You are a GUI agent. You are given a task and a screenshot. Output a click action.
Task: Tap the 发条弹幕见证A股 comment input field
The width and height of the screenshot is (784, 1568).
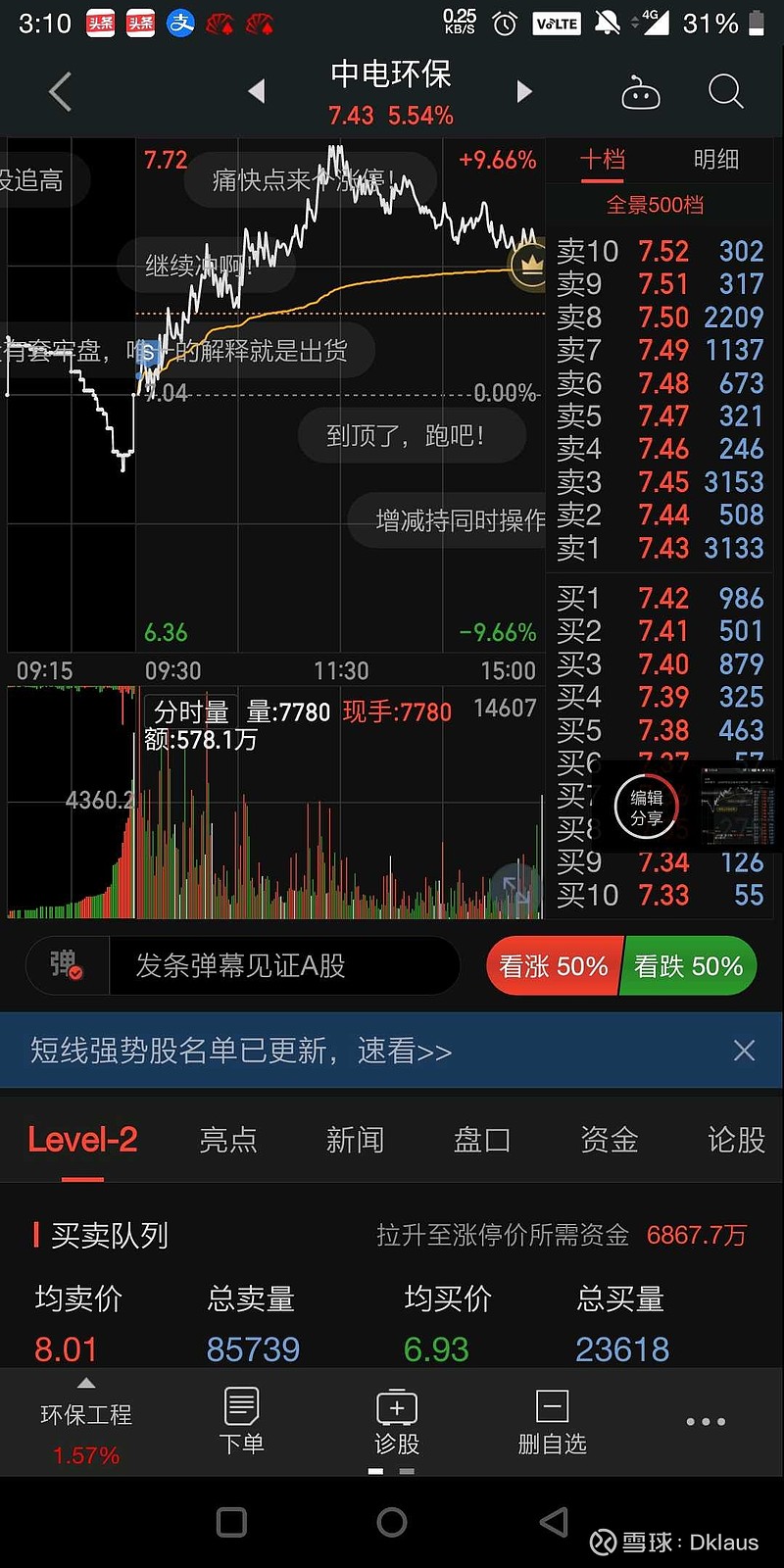tap(284, 965)
